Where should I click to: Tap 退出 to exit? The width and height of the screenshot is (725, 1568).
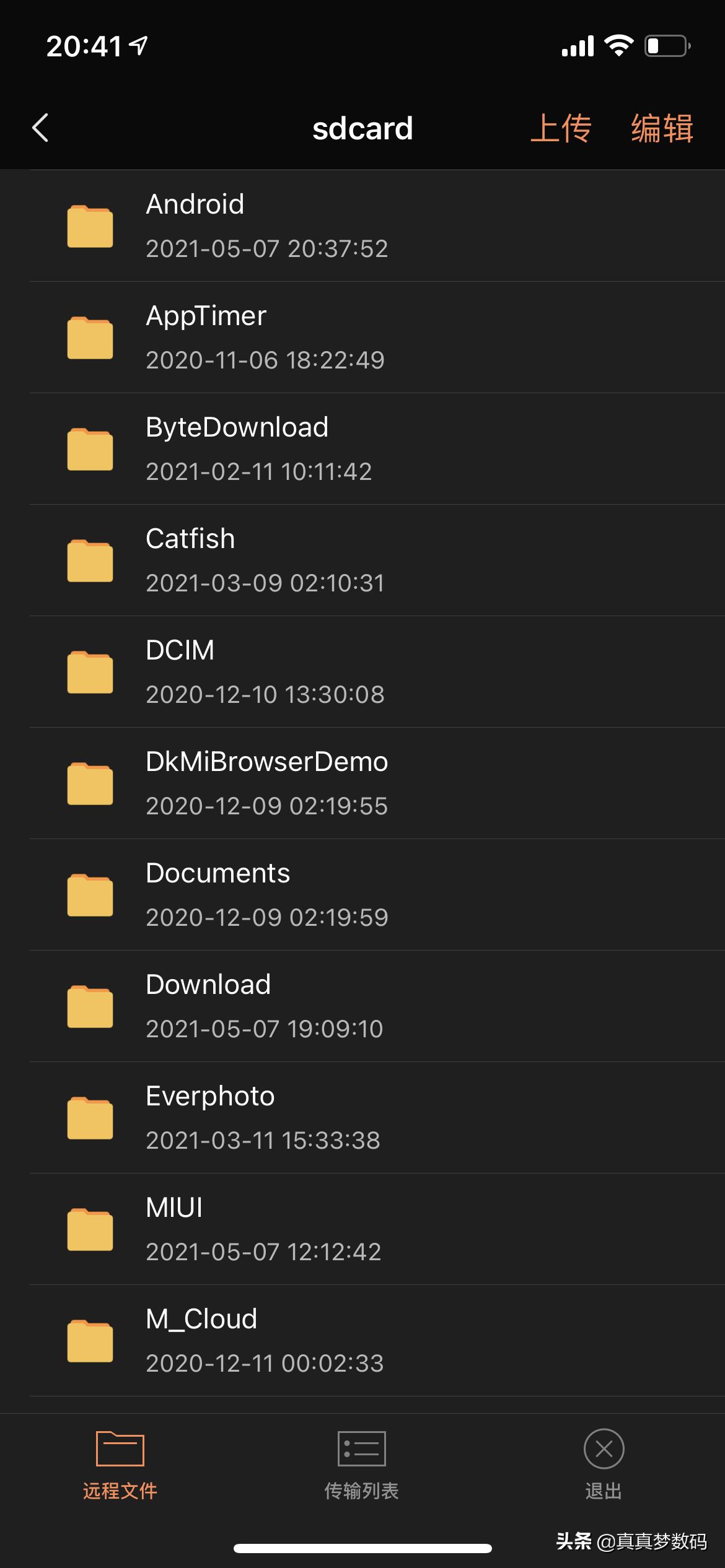604,1465
